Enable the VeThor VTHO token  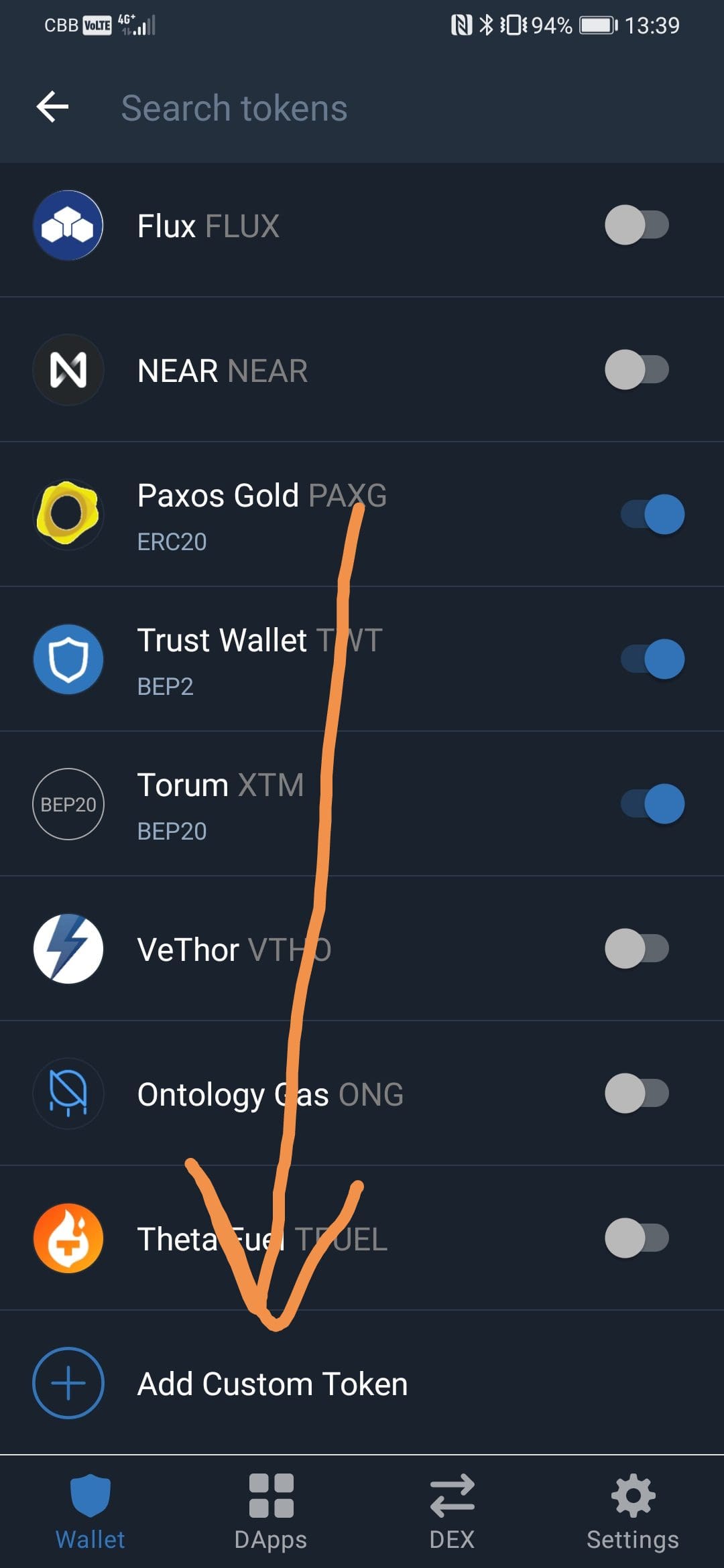pyautogui.click(x=637, y=949)
